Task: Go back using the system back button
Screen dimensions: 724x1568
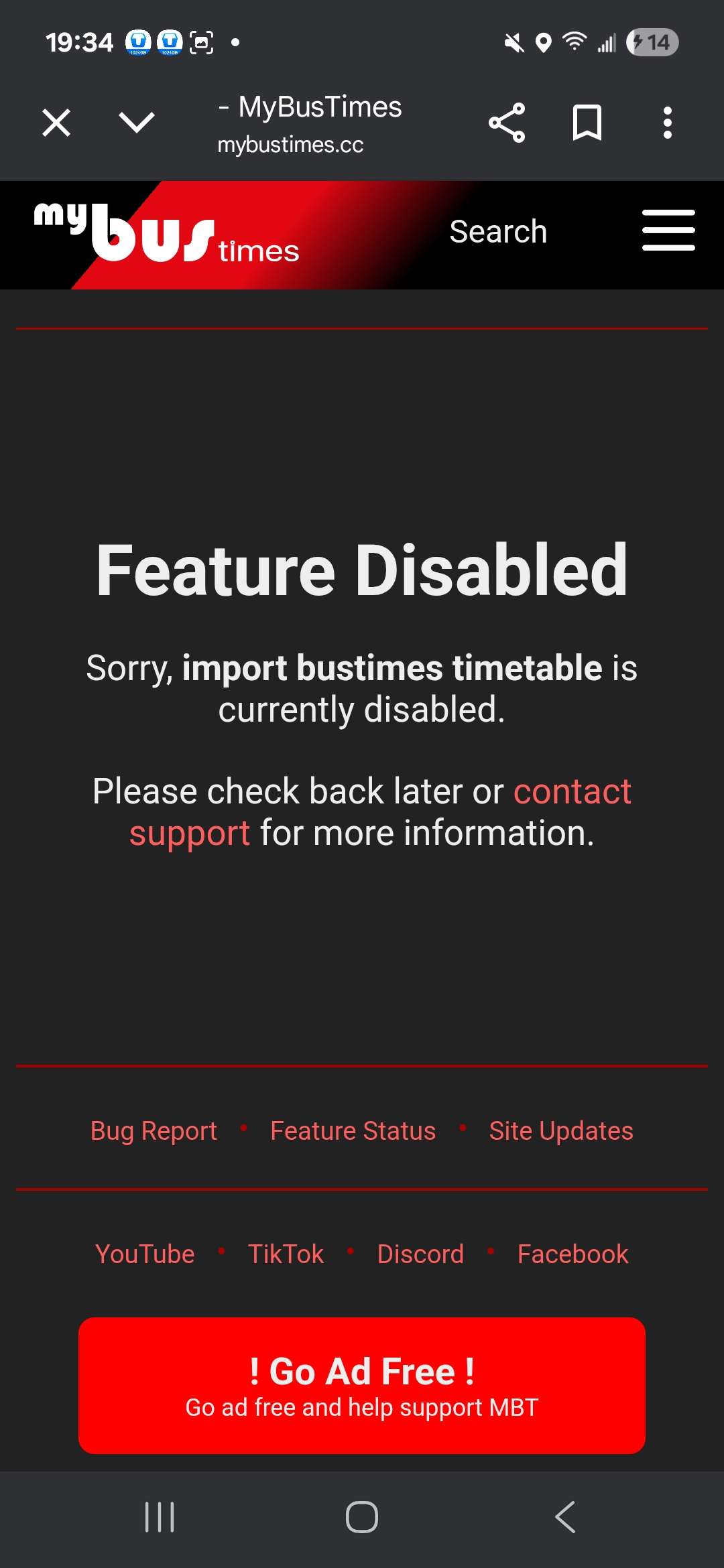Action: click(565, 1517)
